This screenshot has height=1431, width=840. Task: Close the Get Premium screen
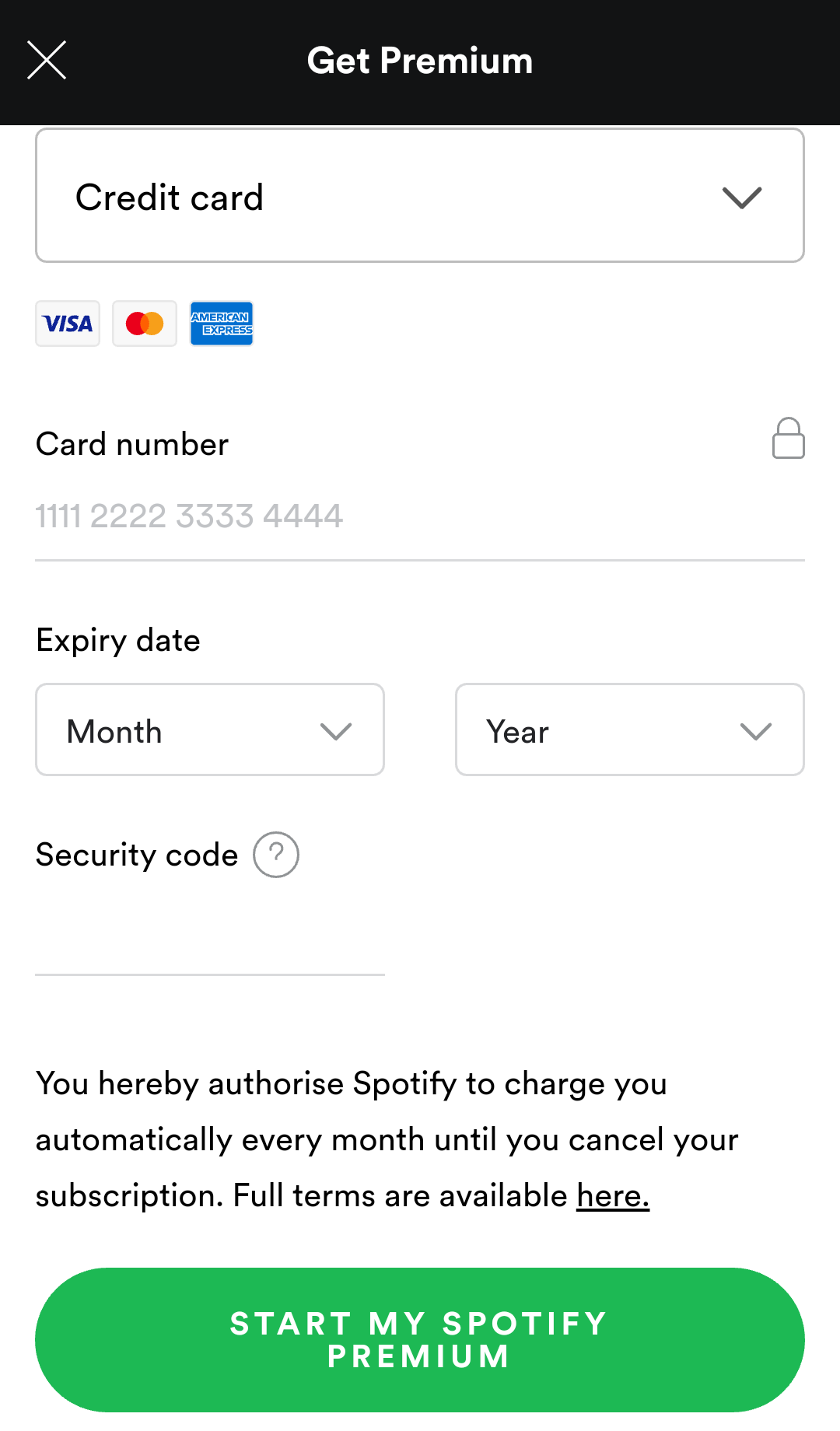(47, 61)
